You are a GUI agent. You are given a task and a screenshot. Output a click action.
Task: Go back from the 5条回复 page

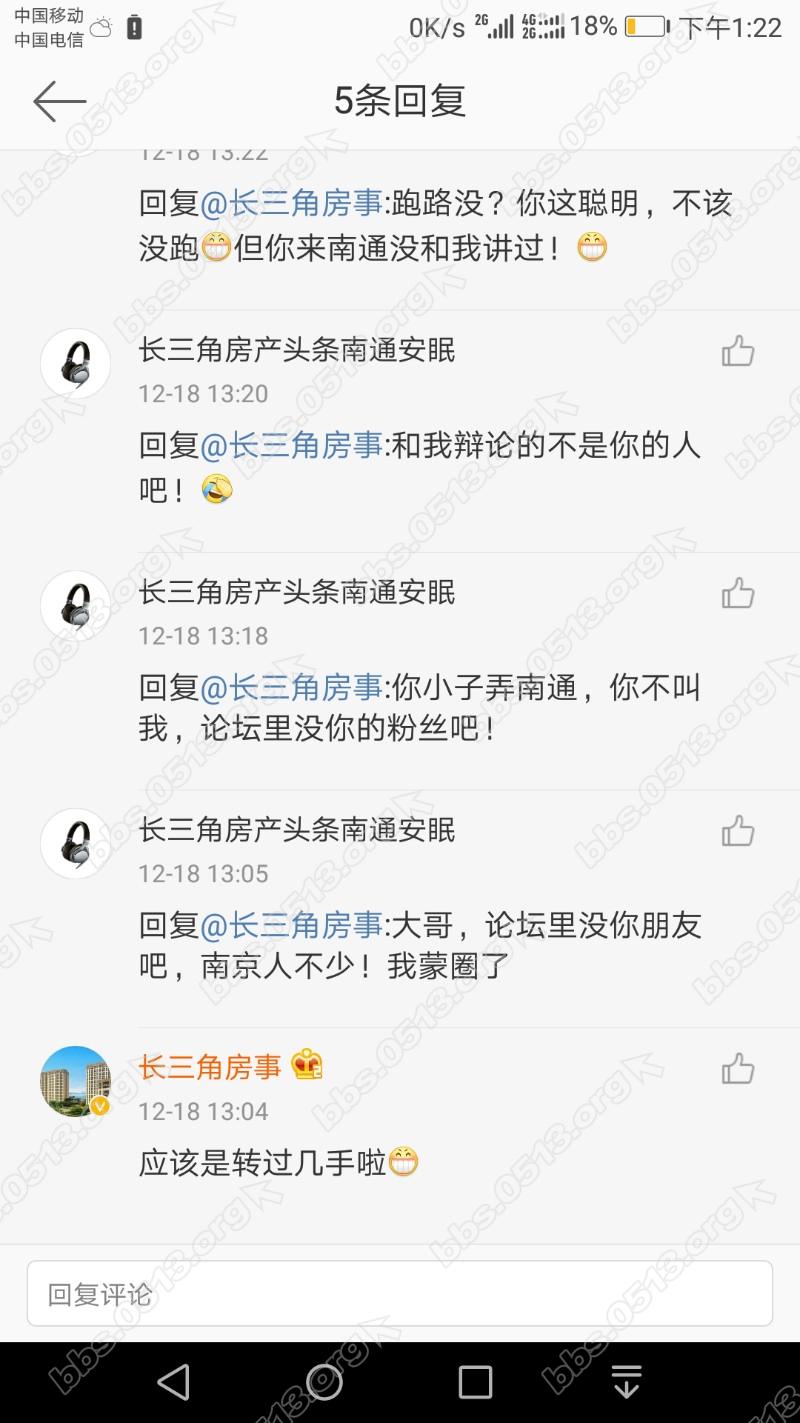pyautogui.click(x=59, y=101)
